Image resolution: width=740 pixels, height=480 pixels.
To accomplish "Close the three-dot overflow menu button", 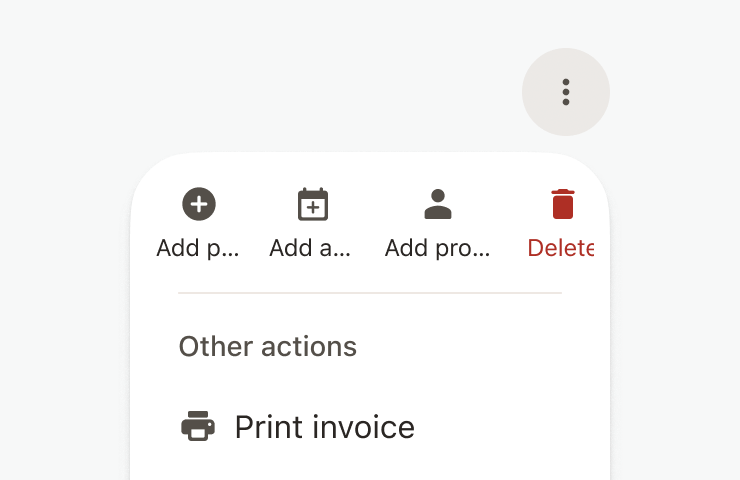I will pyautogui.click(x=565, y=92).
